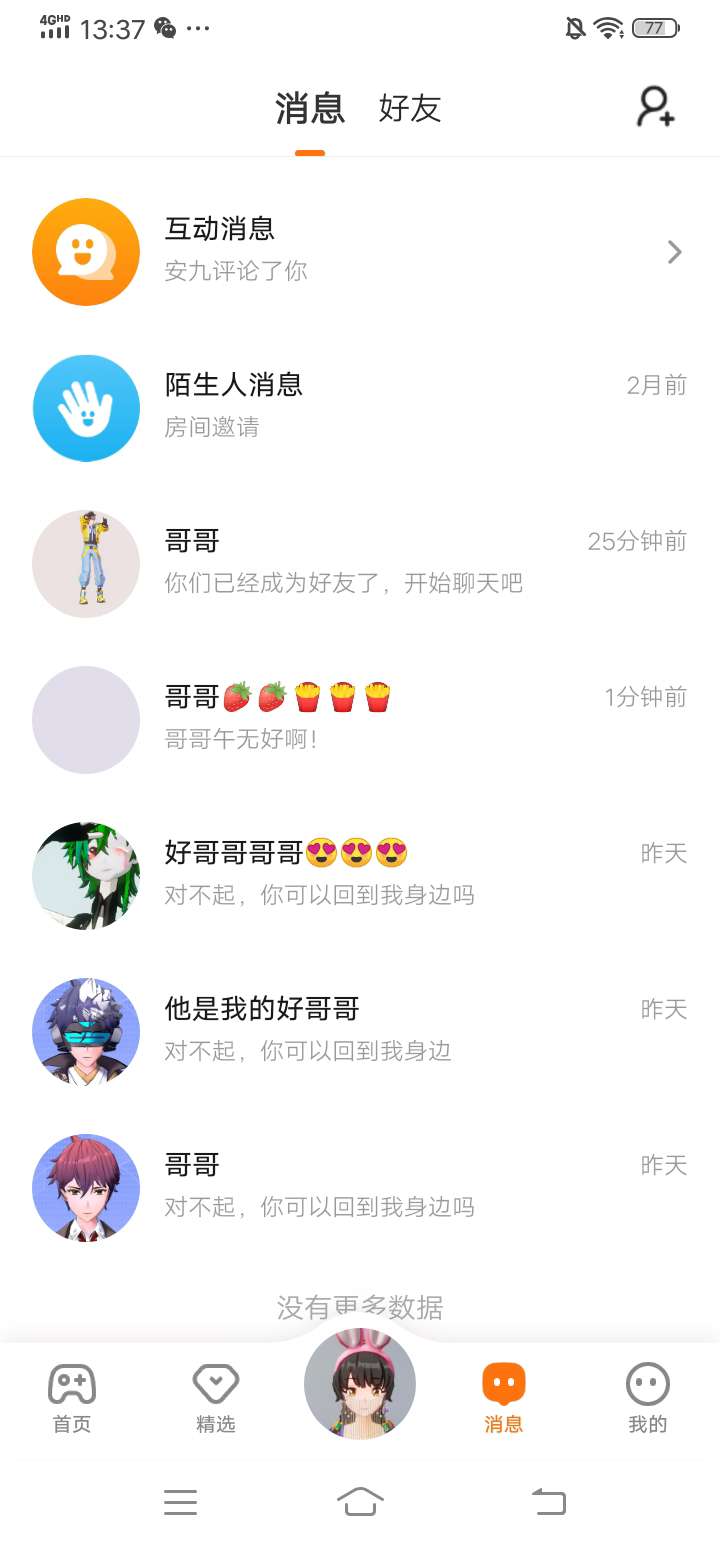Open the 我的 profile tab
This screenshot has width=720, height=1544.
click(647, 1398)
